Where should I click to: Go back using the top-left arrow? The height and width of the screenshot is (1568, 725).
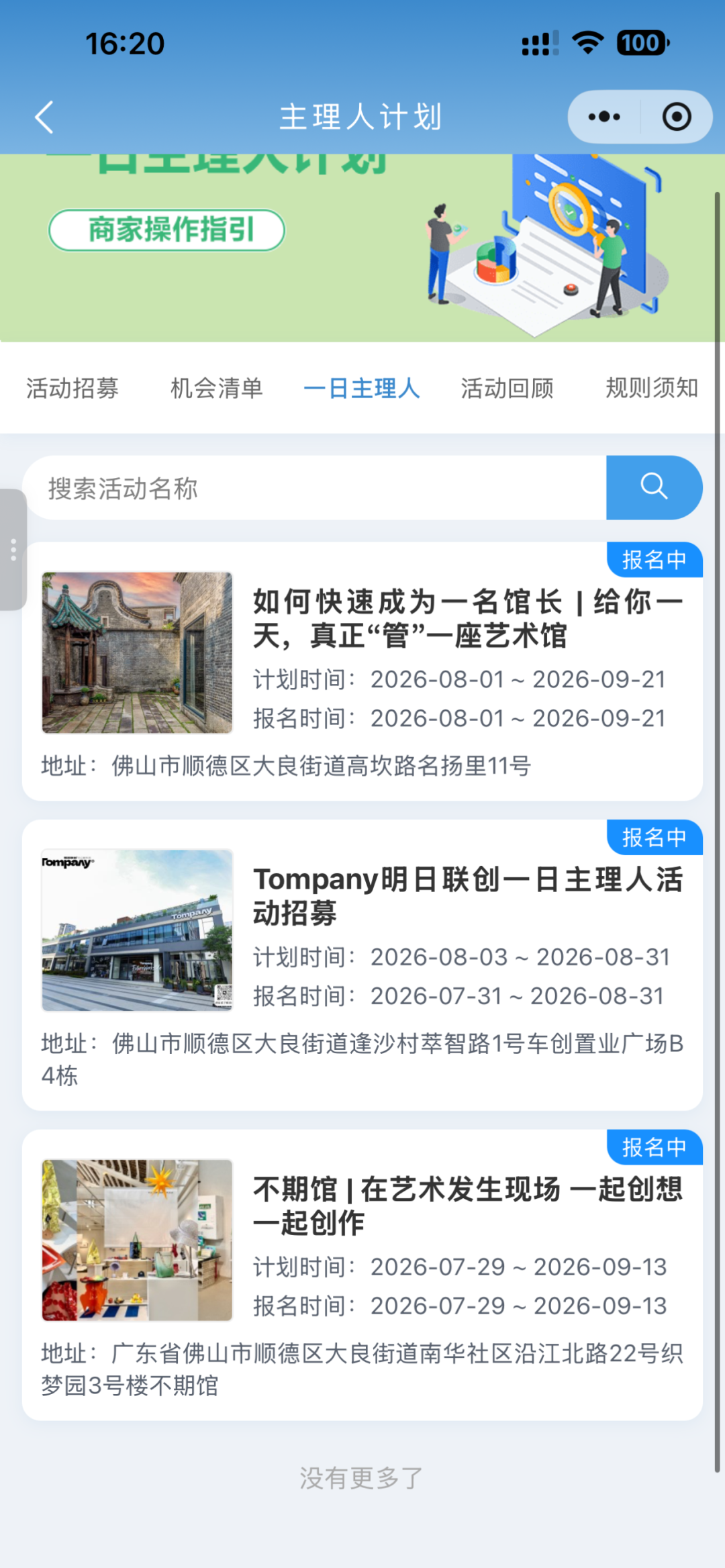pos(44,117)
